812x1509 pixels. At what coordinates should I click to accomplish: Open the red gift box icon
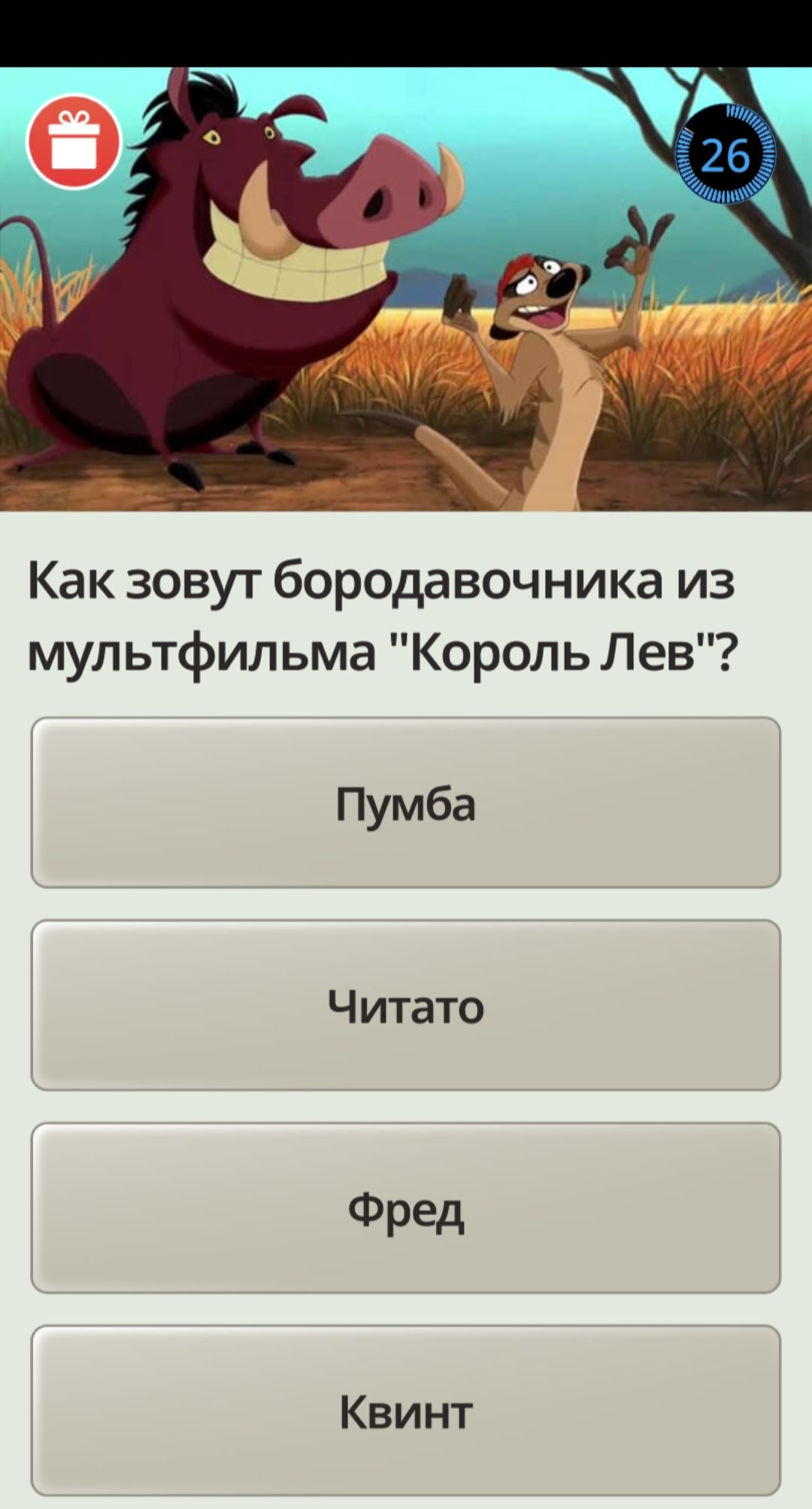[74, 141]
